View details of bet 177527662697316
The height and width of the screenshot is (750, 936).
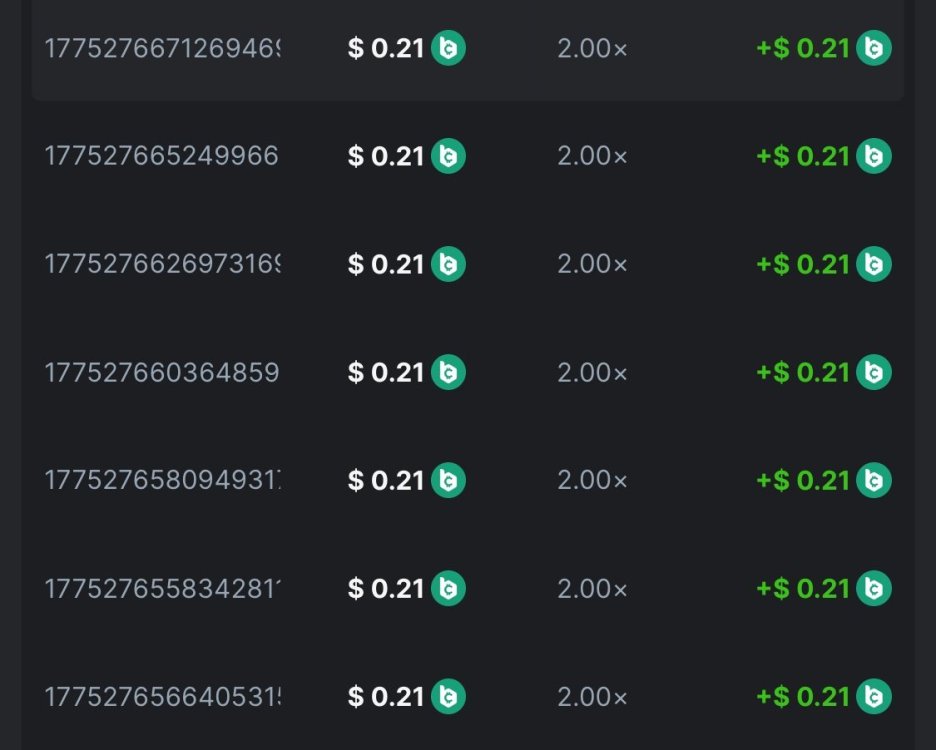pyautogui.click(x=163, y=264)
